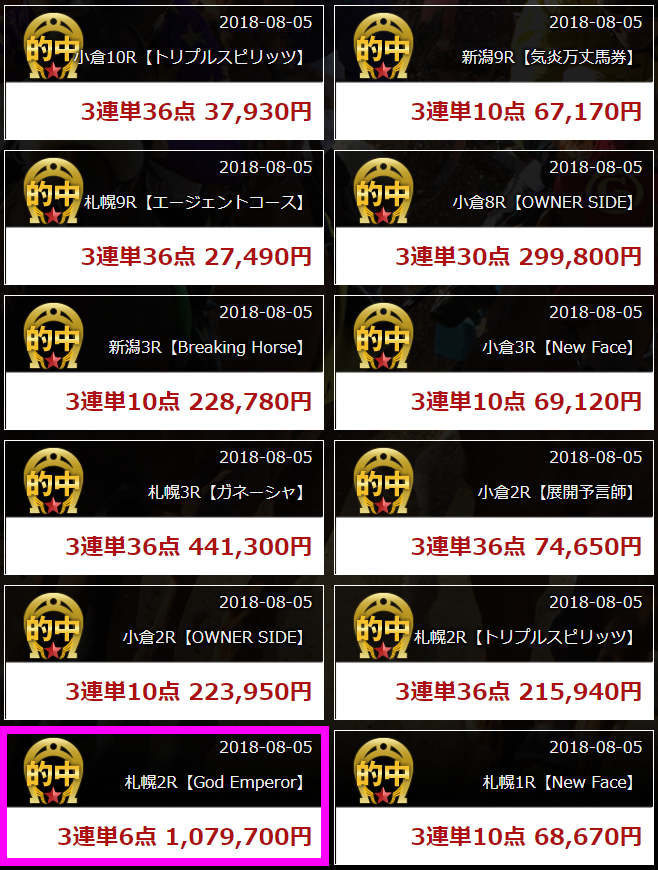This screenshot has height=870, width=658.
Task: Open the 札幌2R トリプルスピリッツ result
Action: (x=494, y=653)
